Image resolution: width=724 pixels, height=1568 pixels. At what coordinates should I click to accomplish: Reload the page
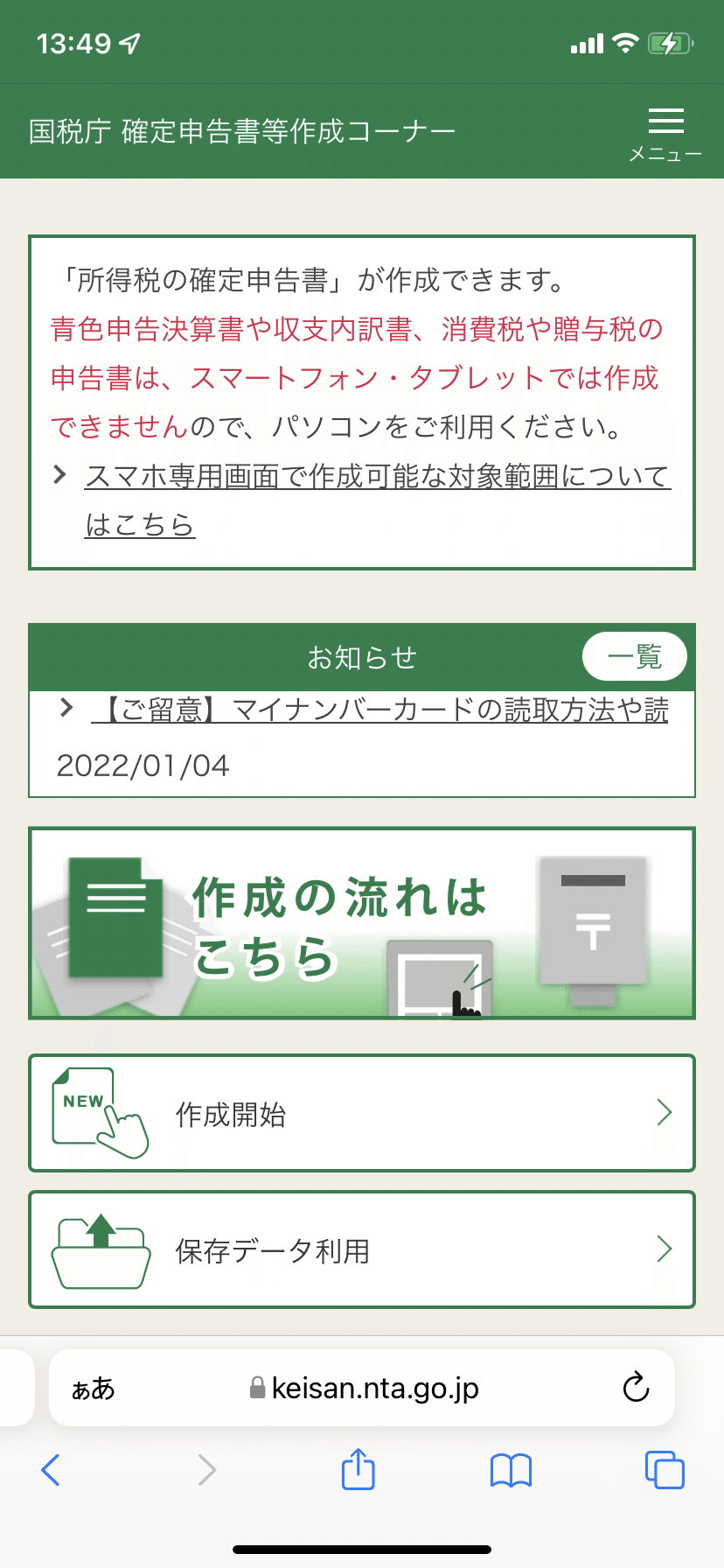click(x=636, y=1388)
